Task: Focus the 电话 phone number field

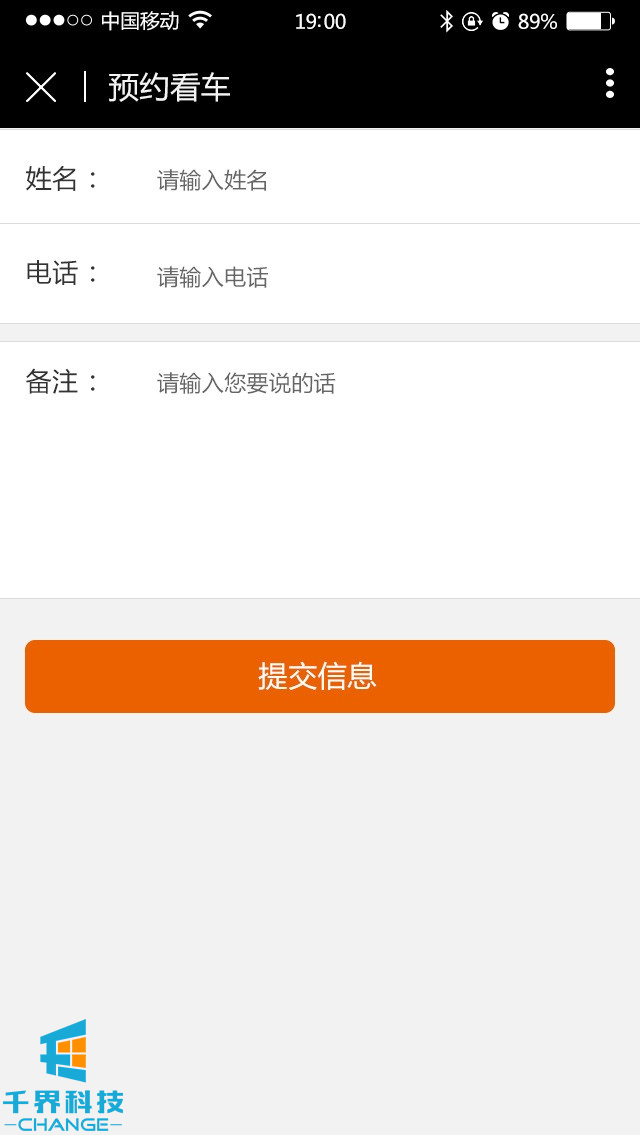Action: [380, 277]
